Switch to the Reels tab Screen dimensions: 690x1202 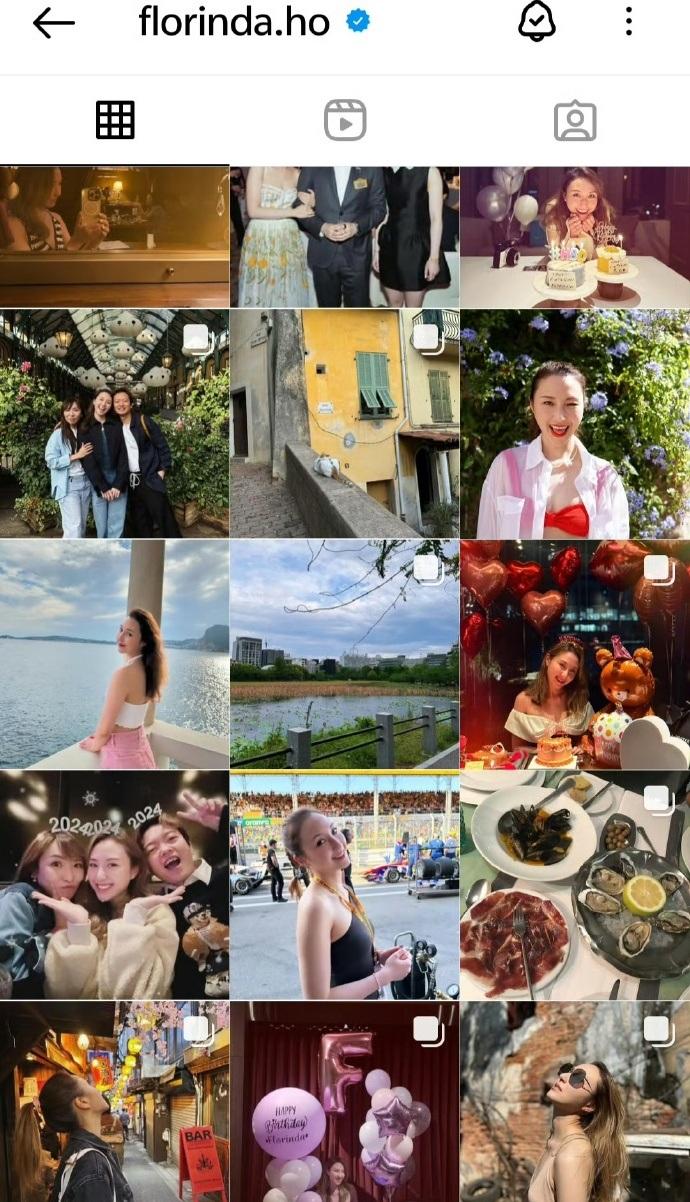[345, 121]
